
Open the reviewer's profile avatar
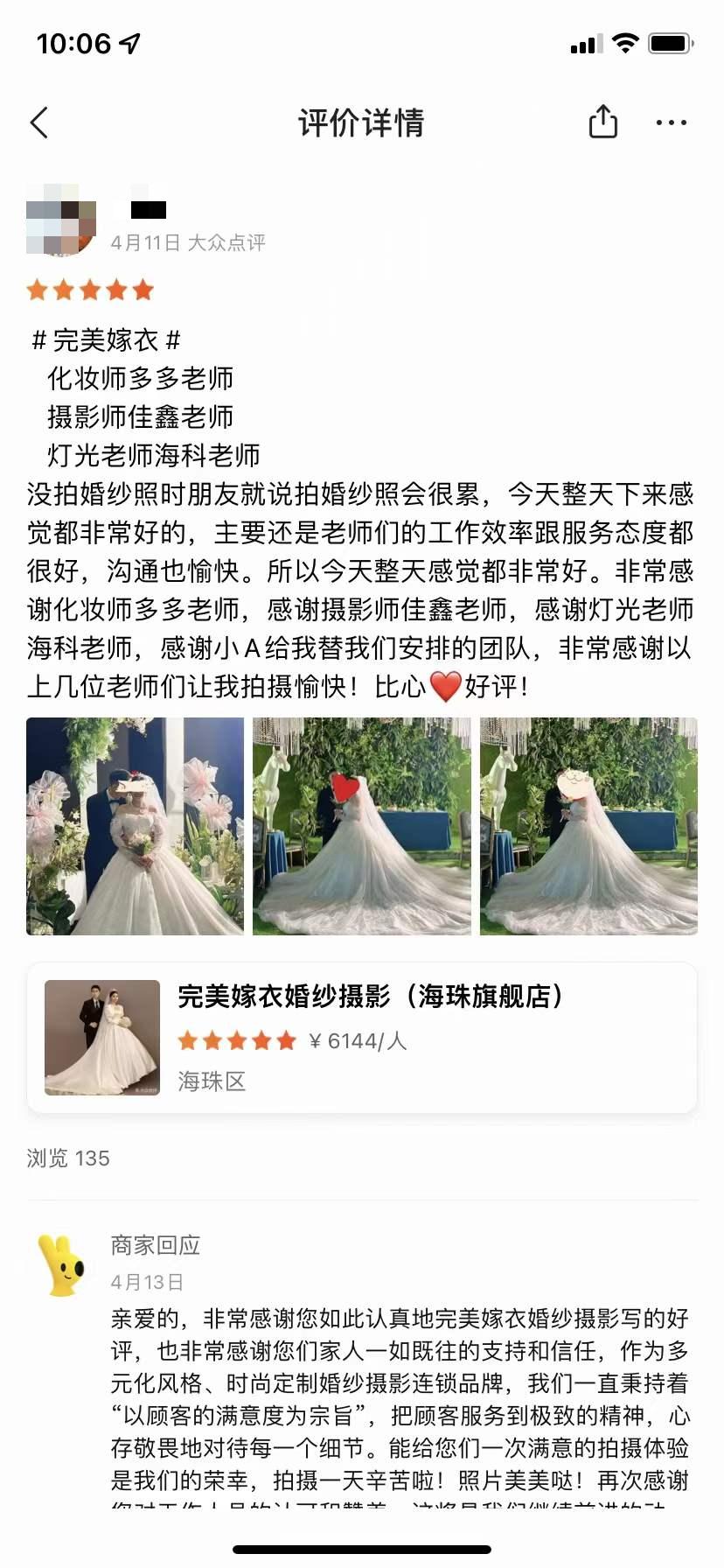pos(61,220)
